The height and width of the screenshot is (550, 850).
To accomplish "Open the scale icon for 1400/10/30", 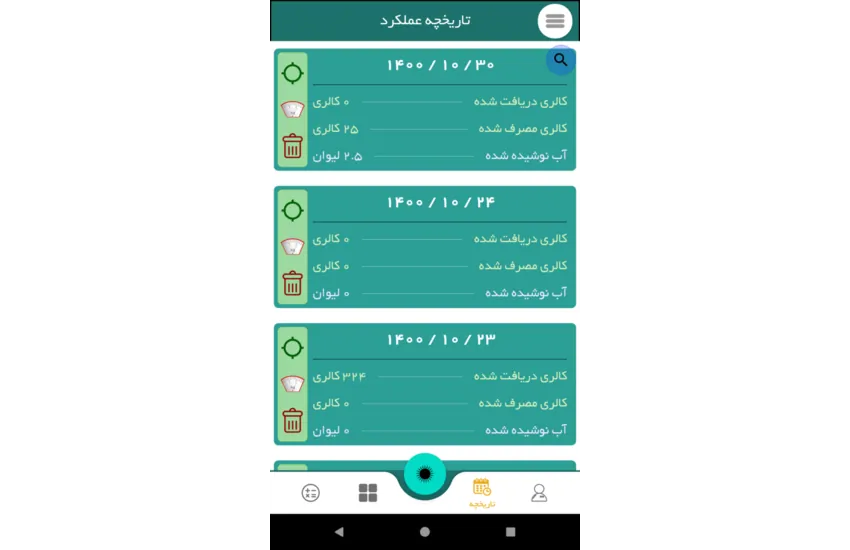I will point(292,109).
